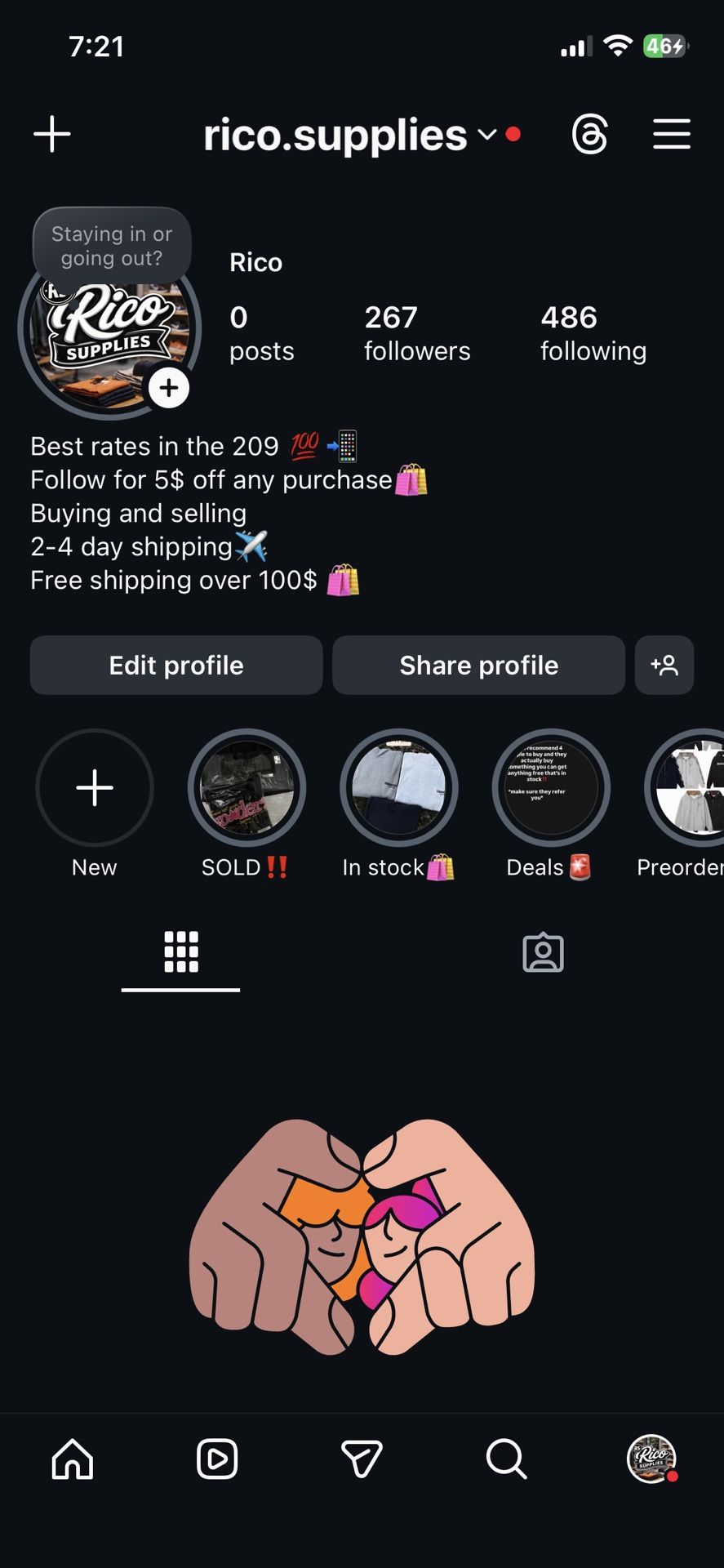Tap the Share profile button
This screenshot has height=1568, width=724.
[x=478, y=666]
